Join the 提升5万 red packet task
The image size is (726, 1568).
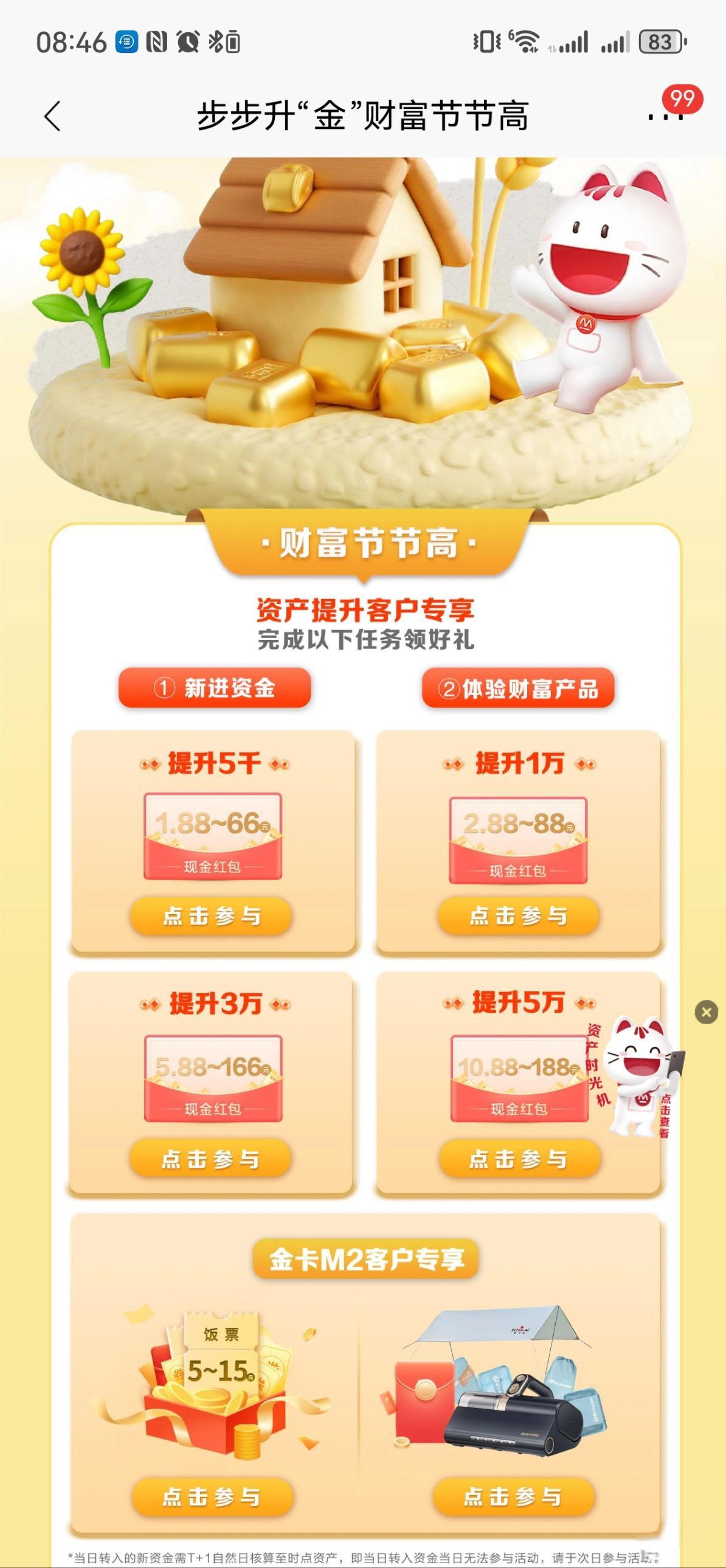pyautogui.click(x=519, y=1159)
